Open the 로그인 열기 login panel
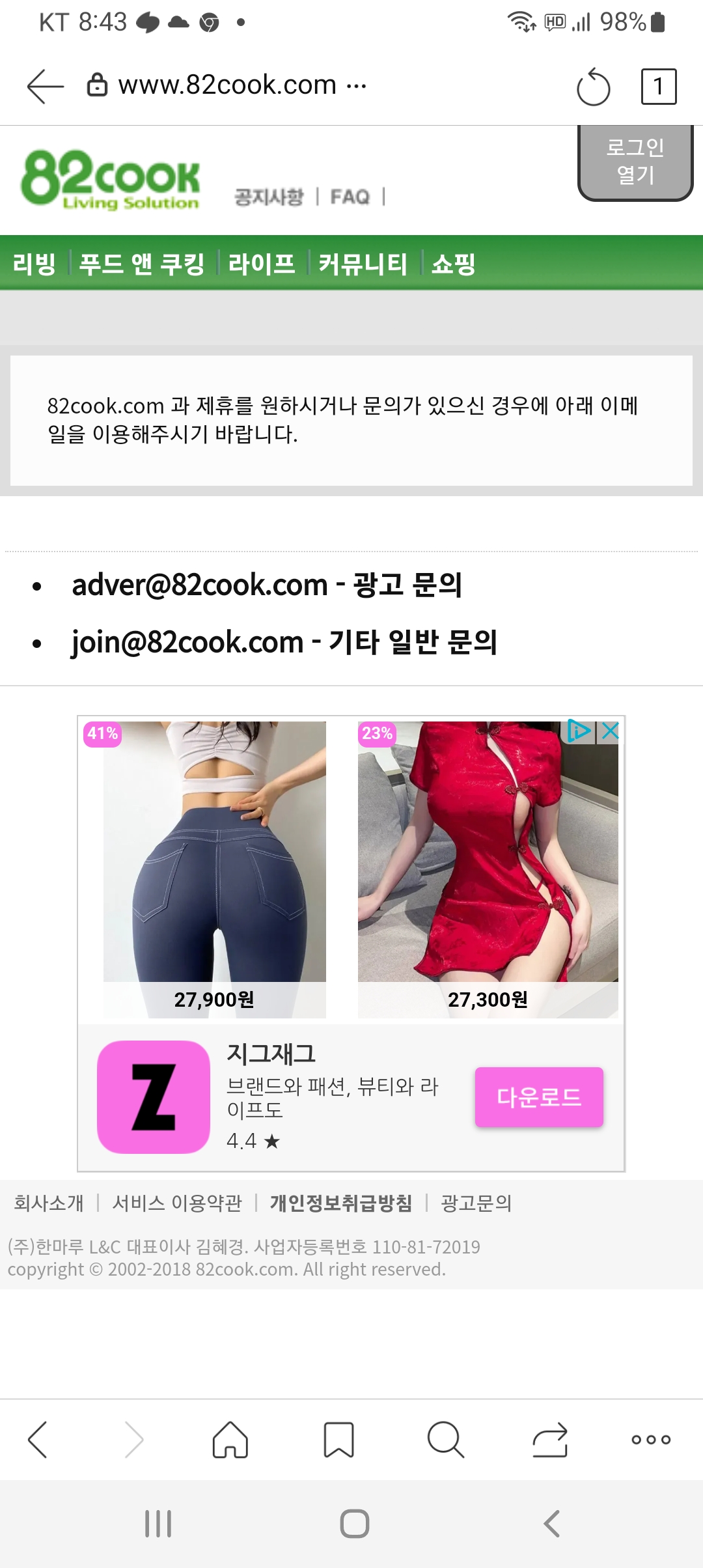 click(x=635, y=161)
